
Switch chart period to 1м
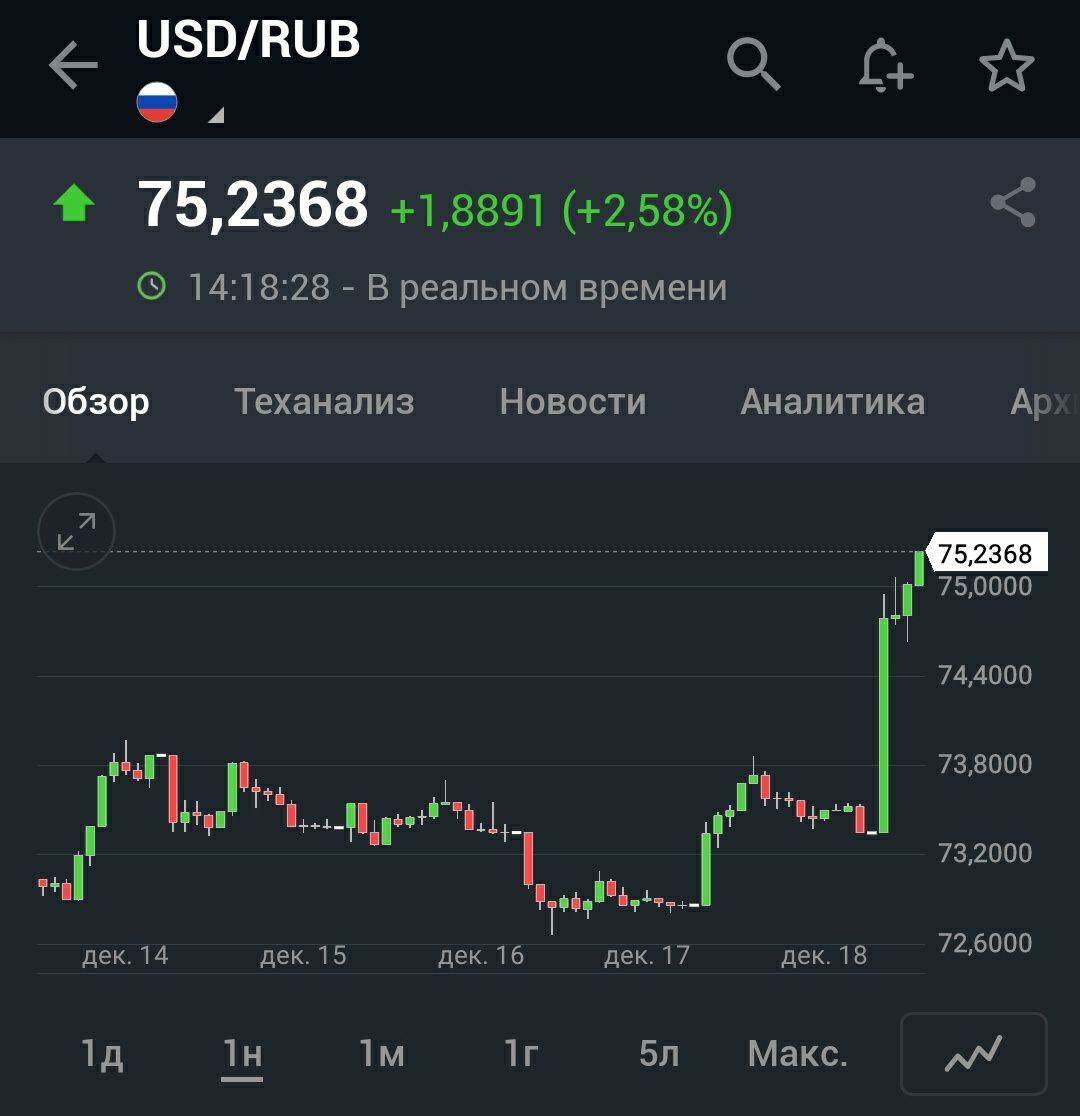381,1054
